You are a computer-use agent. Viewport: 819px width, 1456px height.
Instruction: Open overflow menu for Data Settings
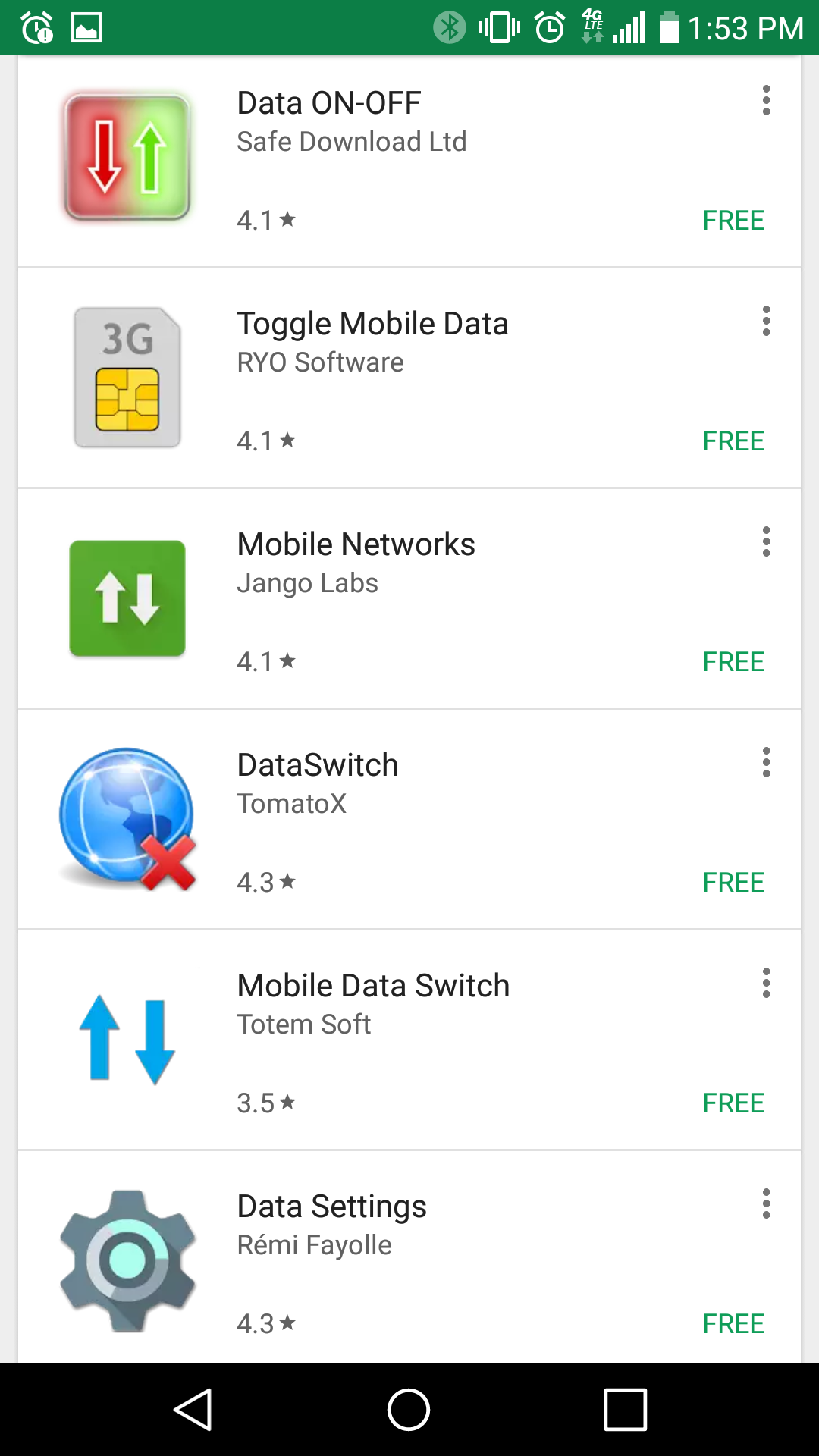point(767,1203)
